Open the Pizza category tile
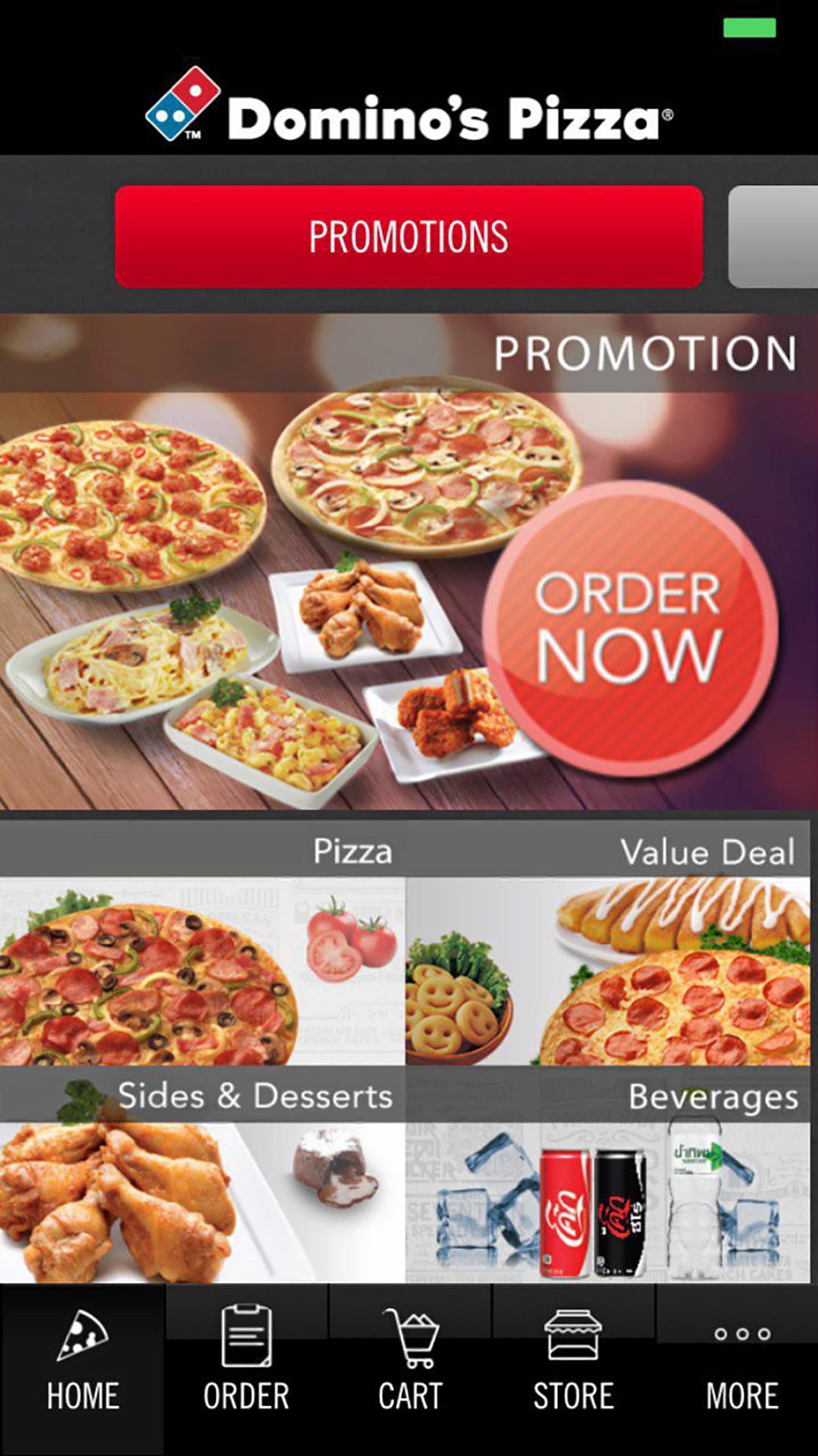Image resolution: width=818 pixels, height=1456 pixels. [x=203, y=942]
